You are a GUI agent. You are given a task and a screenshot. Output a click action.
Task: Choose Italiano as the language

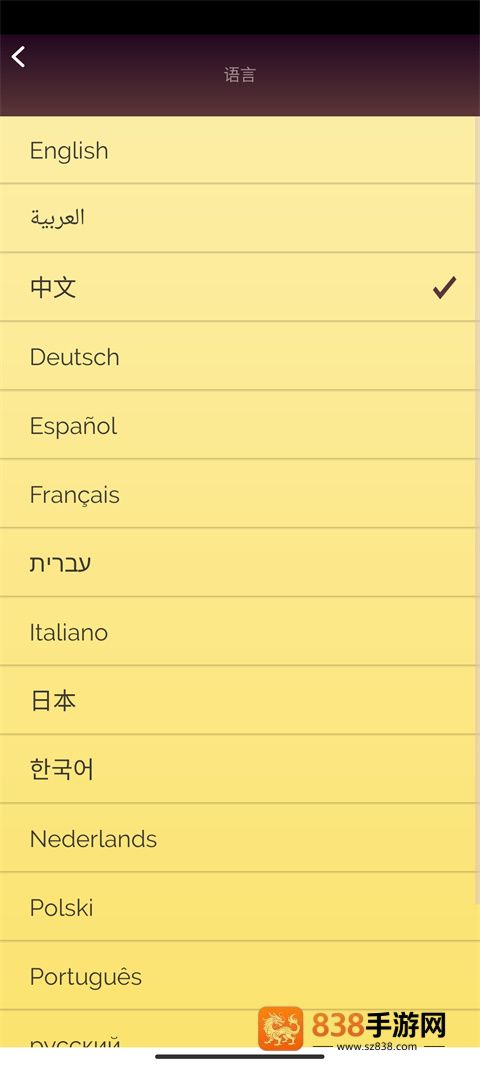[238, 632]
